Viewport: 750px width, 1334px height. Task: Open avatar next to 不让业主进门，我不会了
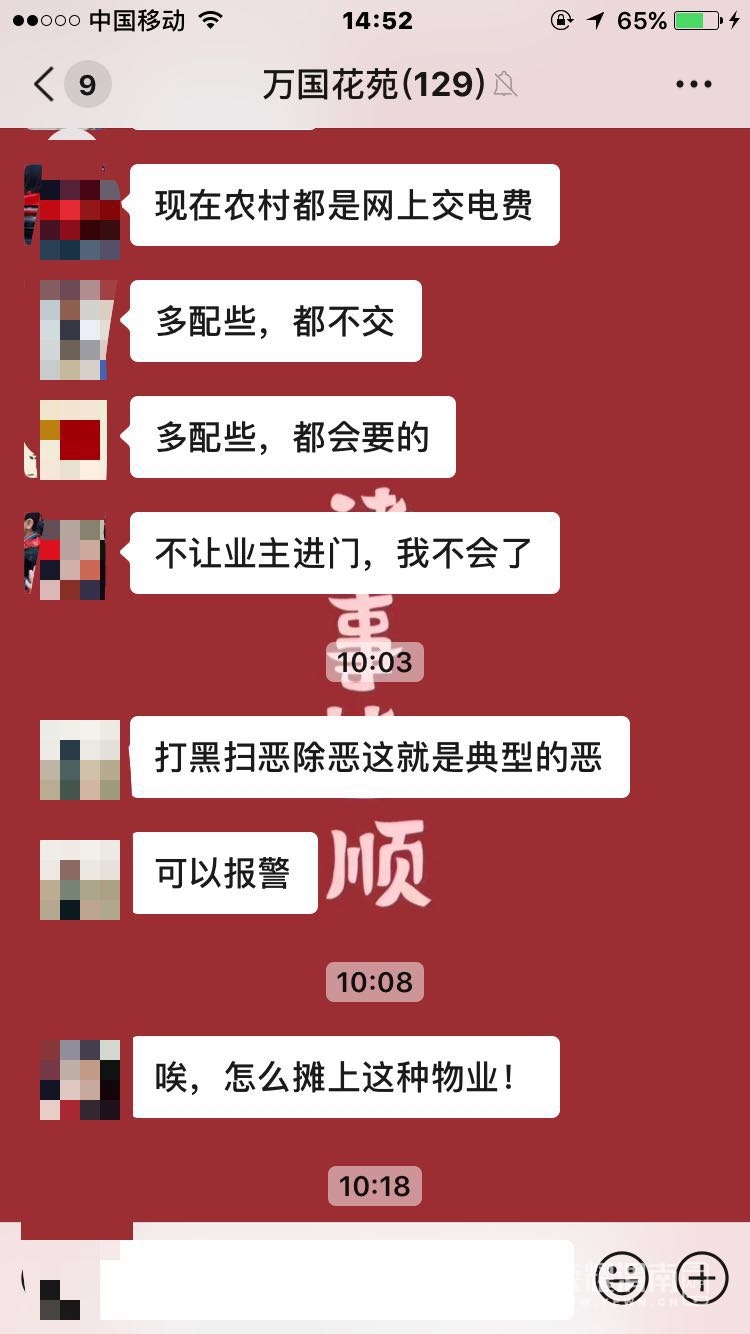coord(70,556)
